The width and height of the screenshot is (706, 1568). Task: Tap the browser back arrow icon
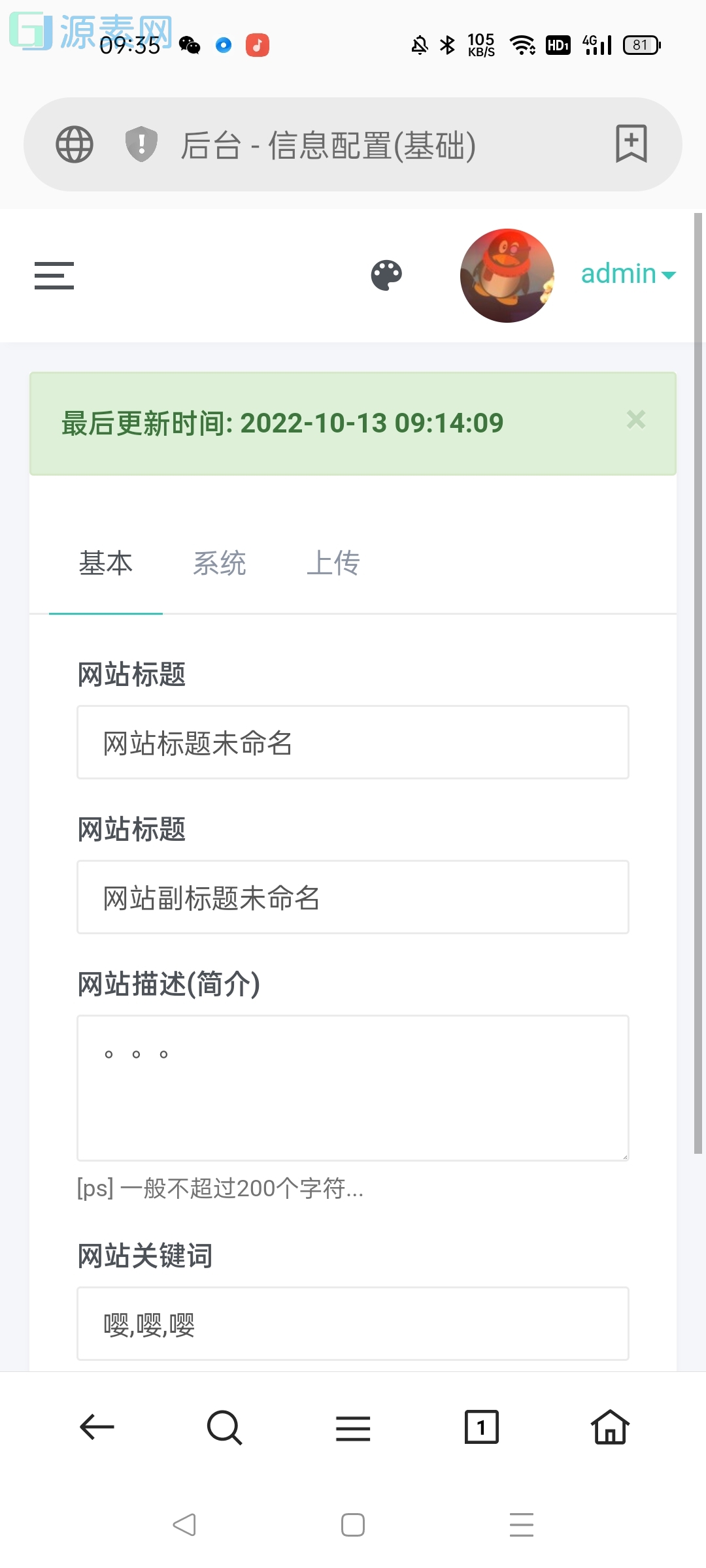click(x=96, y=1428)
